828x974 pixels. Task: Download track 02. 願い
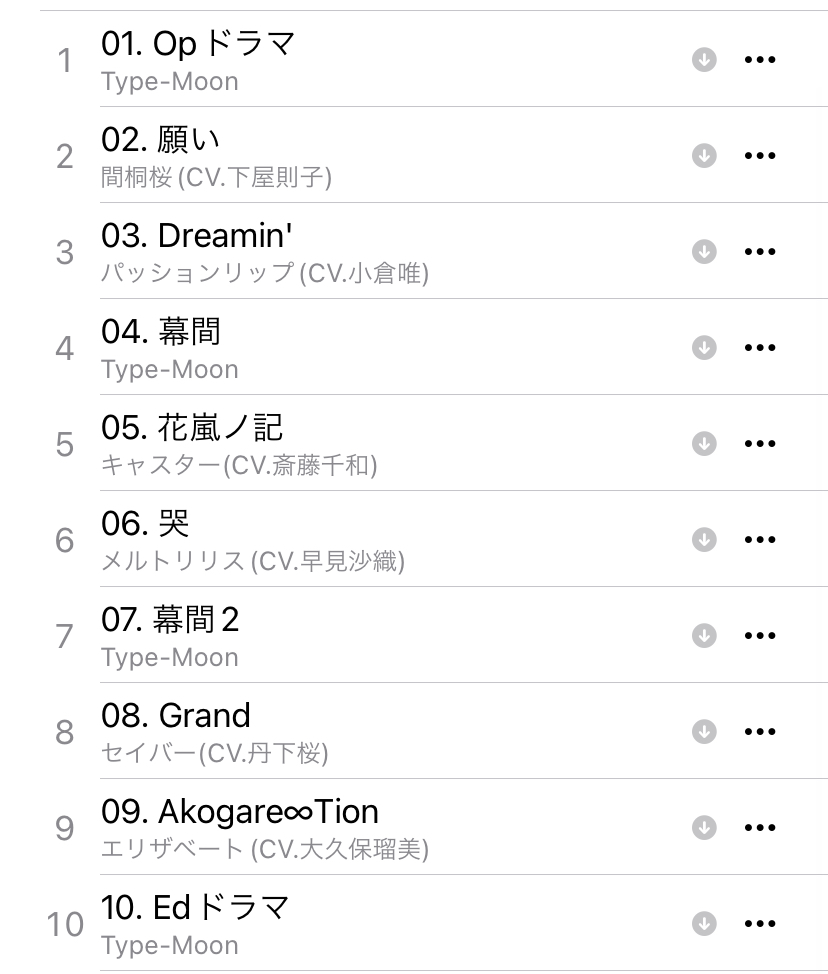click(x=704, y=156)
